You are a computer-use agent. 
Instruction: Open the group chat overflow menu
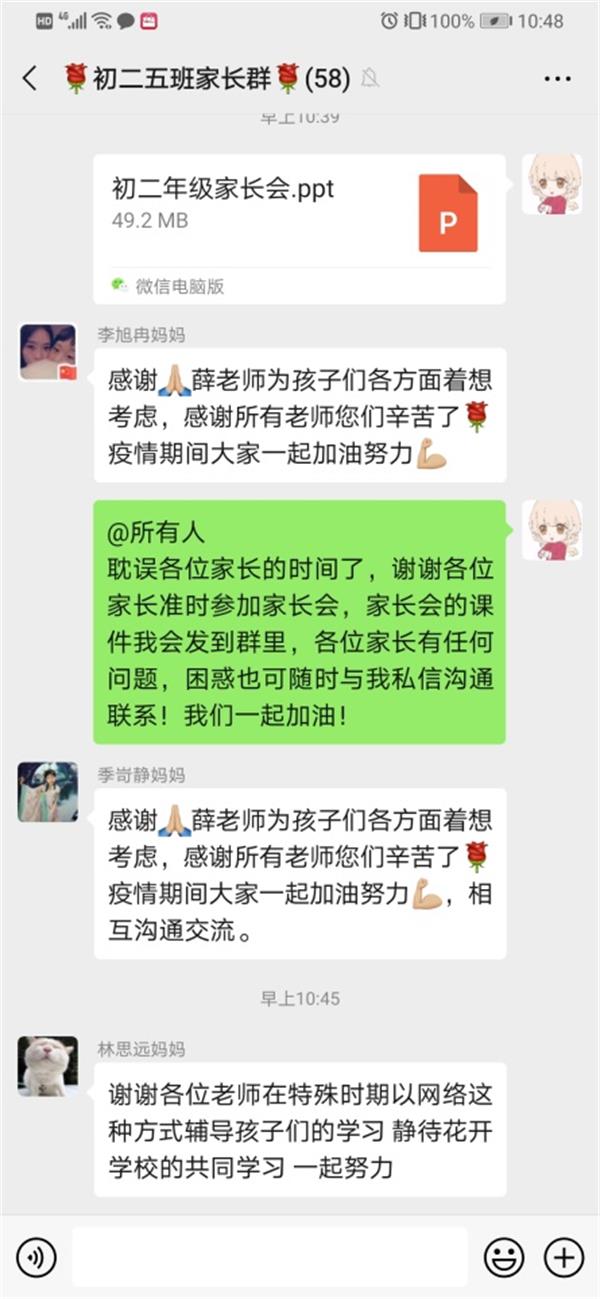(x=557, y=78)
